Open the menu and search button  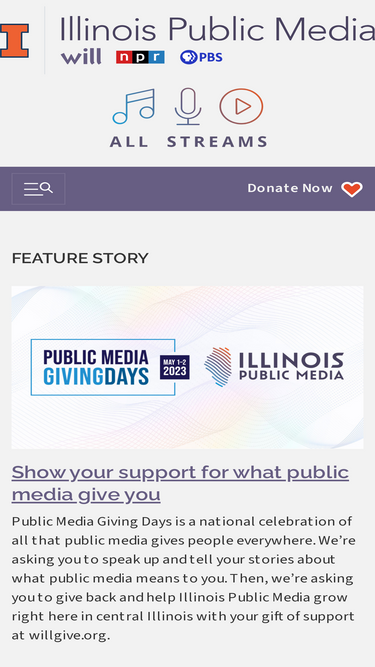tap(38, 188)
